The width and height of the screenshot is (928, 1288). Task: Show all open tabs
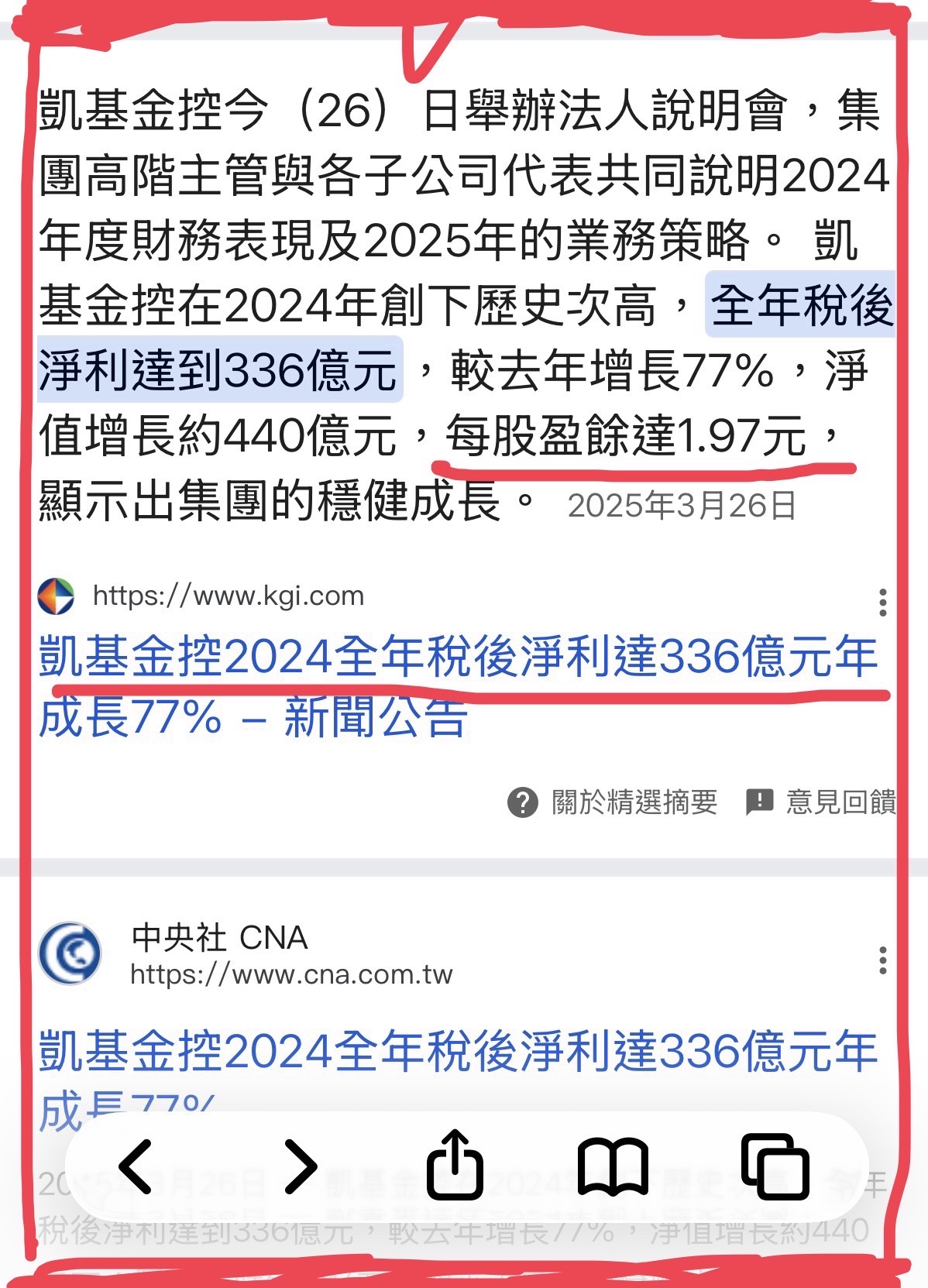click(x=775, y=1166)
